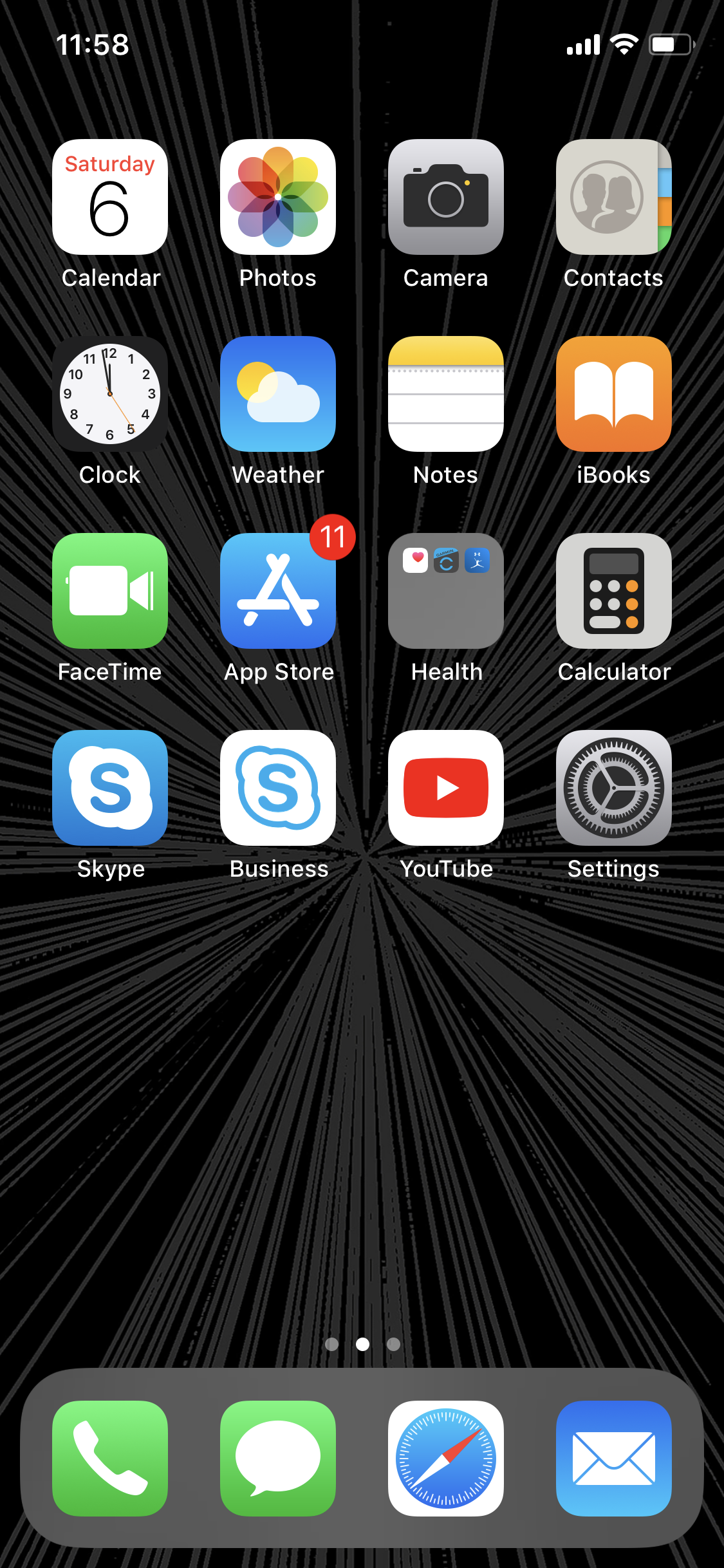Launch the Calculator app
724x1568 pixels.
pos(614,591)
